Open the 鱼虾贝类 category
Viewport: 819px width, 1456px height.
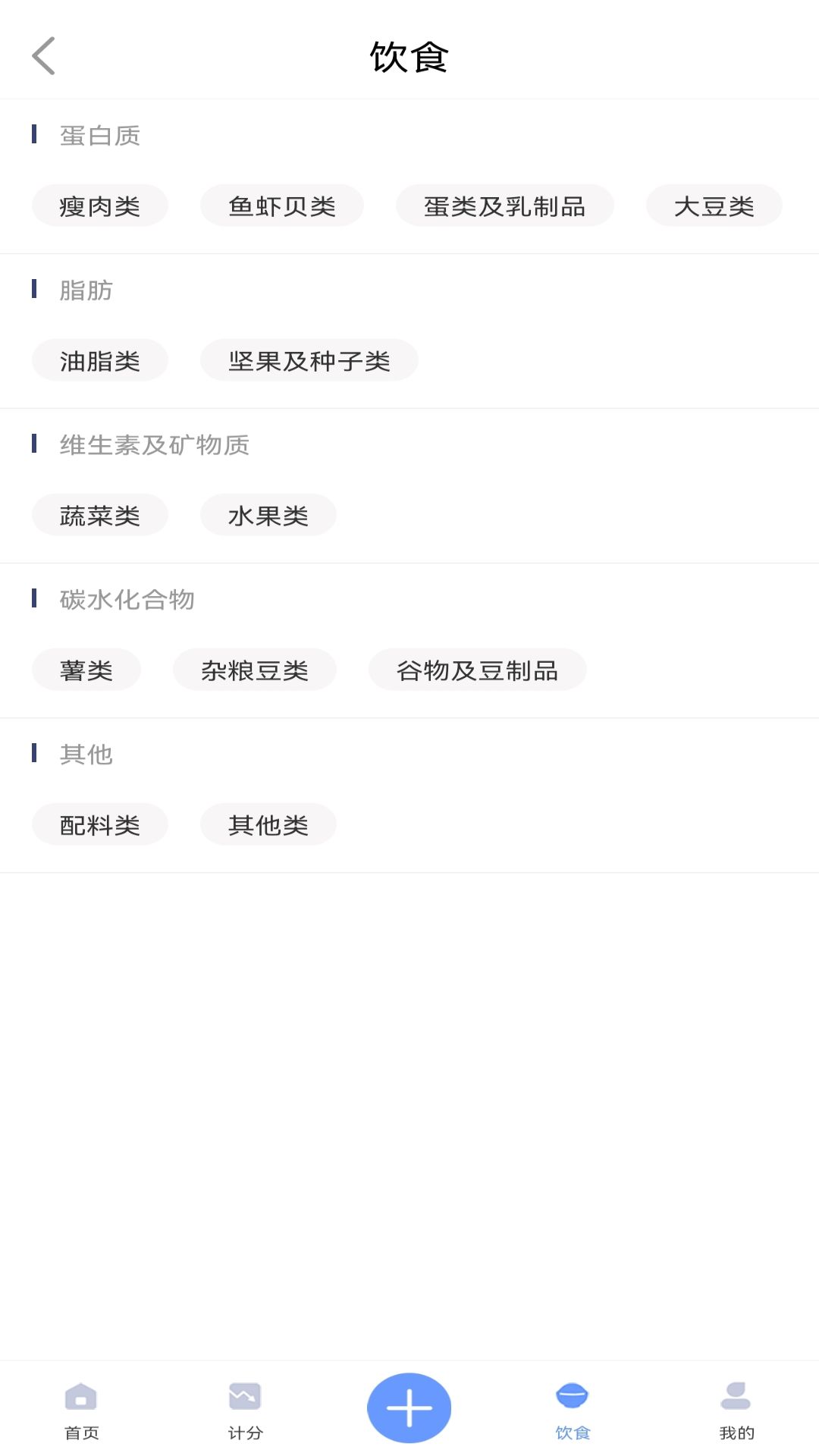point(282,206)
